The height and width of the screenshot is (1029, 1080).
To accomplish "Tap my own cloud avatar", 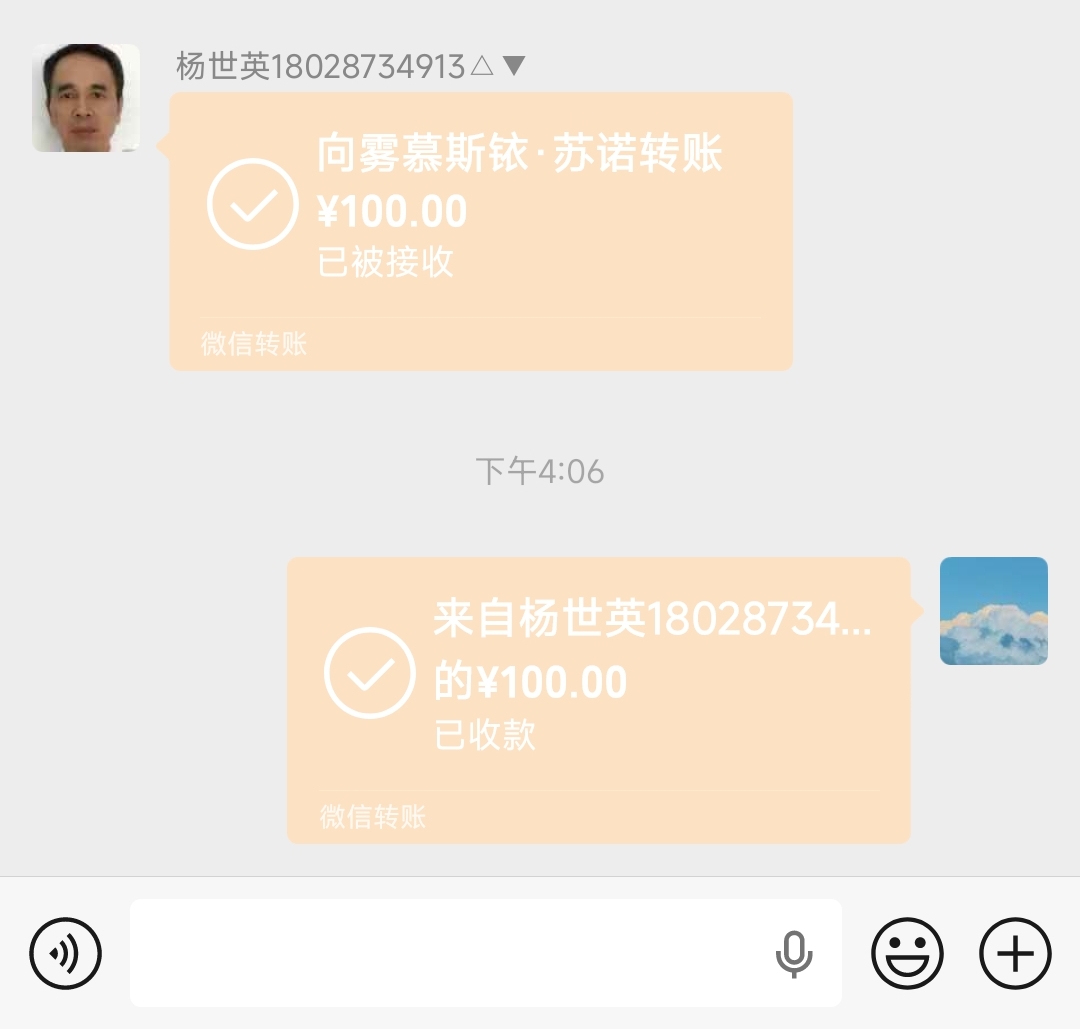I will (x=993, y=611).
